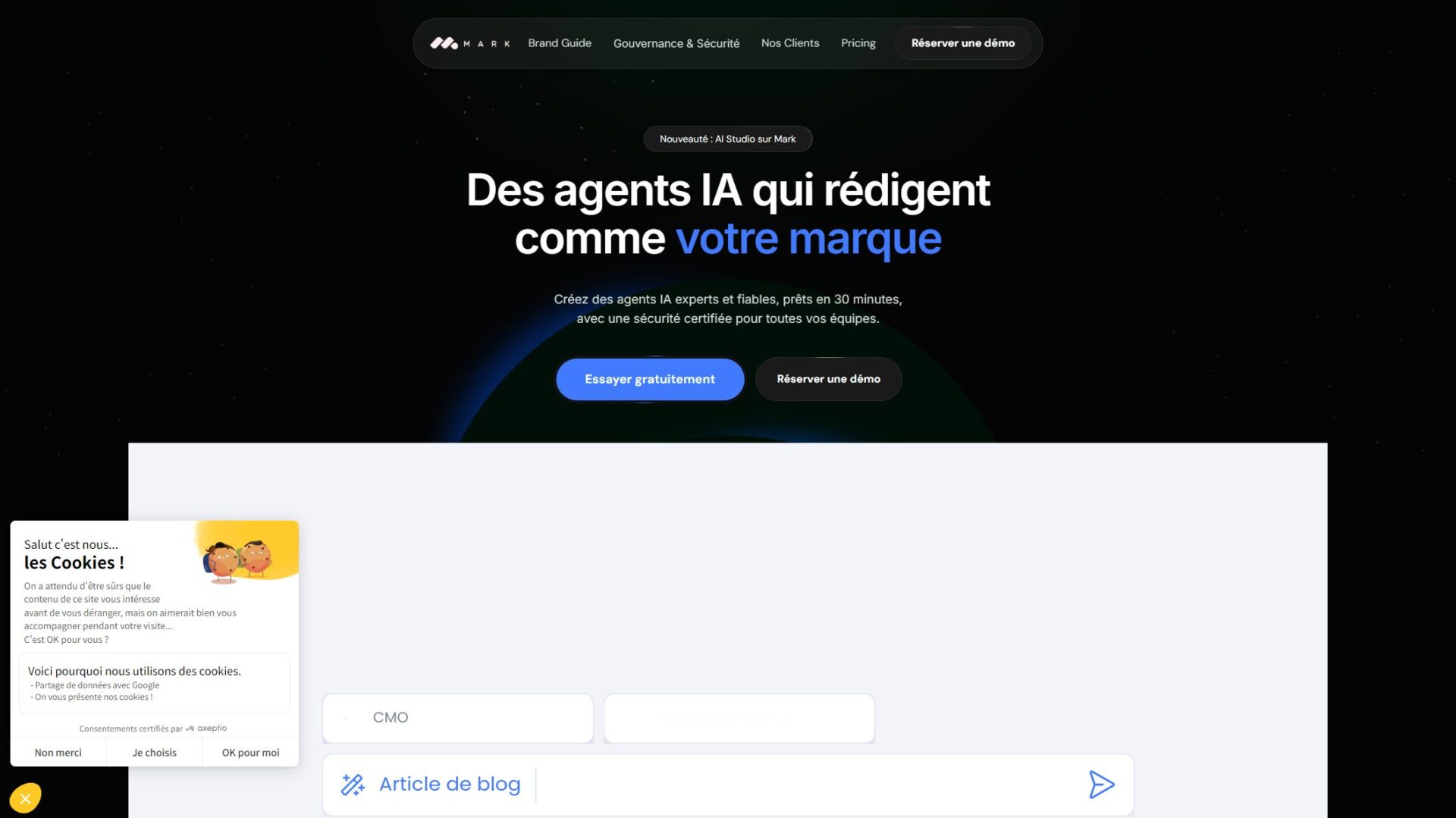Open the Brand Guide page
1456x818 pixels.
pos(560,43)
